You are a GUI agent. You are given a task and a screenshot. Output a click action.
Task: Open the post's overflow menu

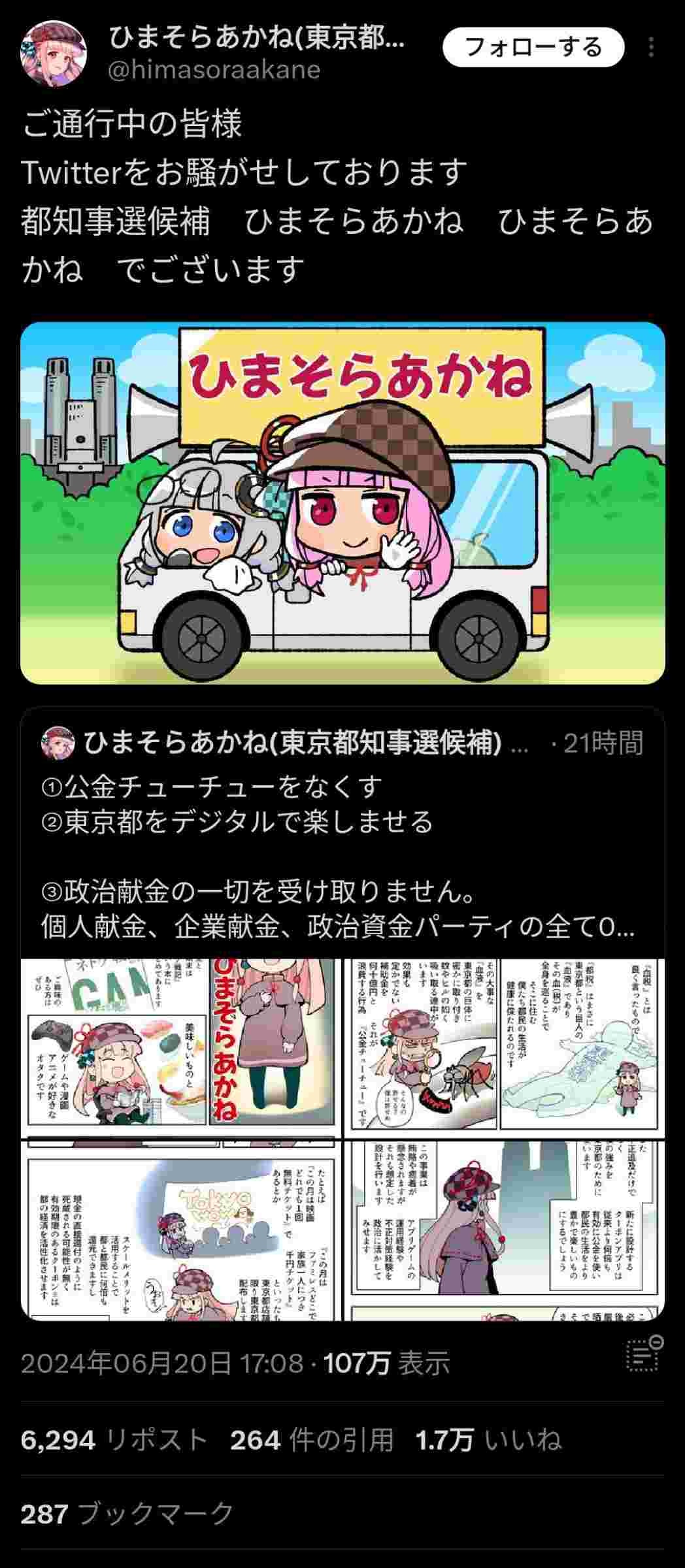[x=651, y=48]
